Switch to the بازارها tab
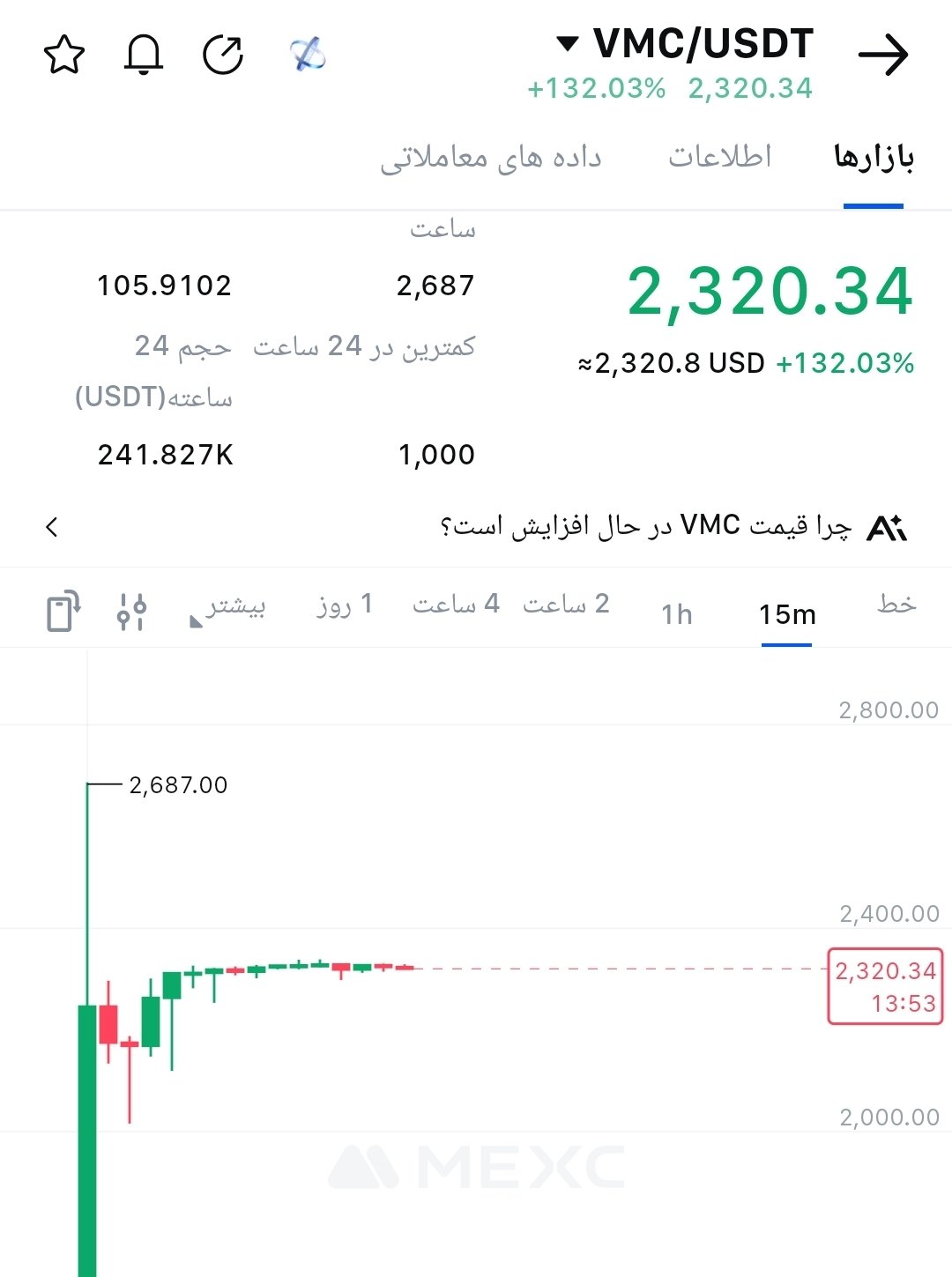Screen dimensions: 952x1277 [874, 159]
